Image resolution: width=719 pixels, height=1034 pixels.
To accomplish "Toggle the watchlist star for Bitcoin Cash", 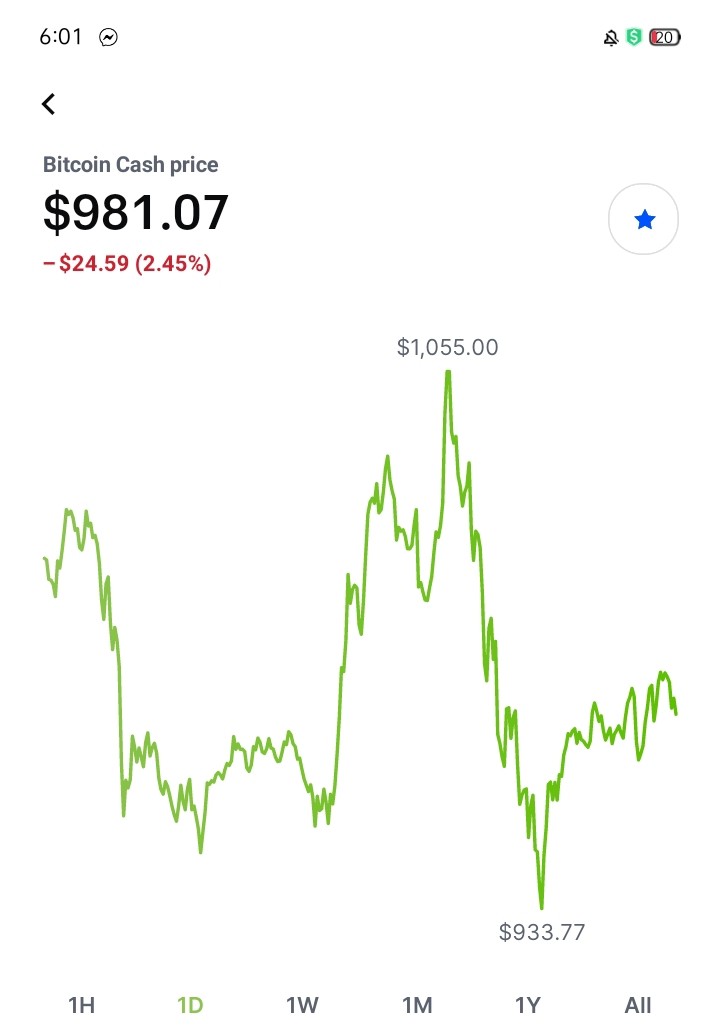I will click(x=643, y=219).
